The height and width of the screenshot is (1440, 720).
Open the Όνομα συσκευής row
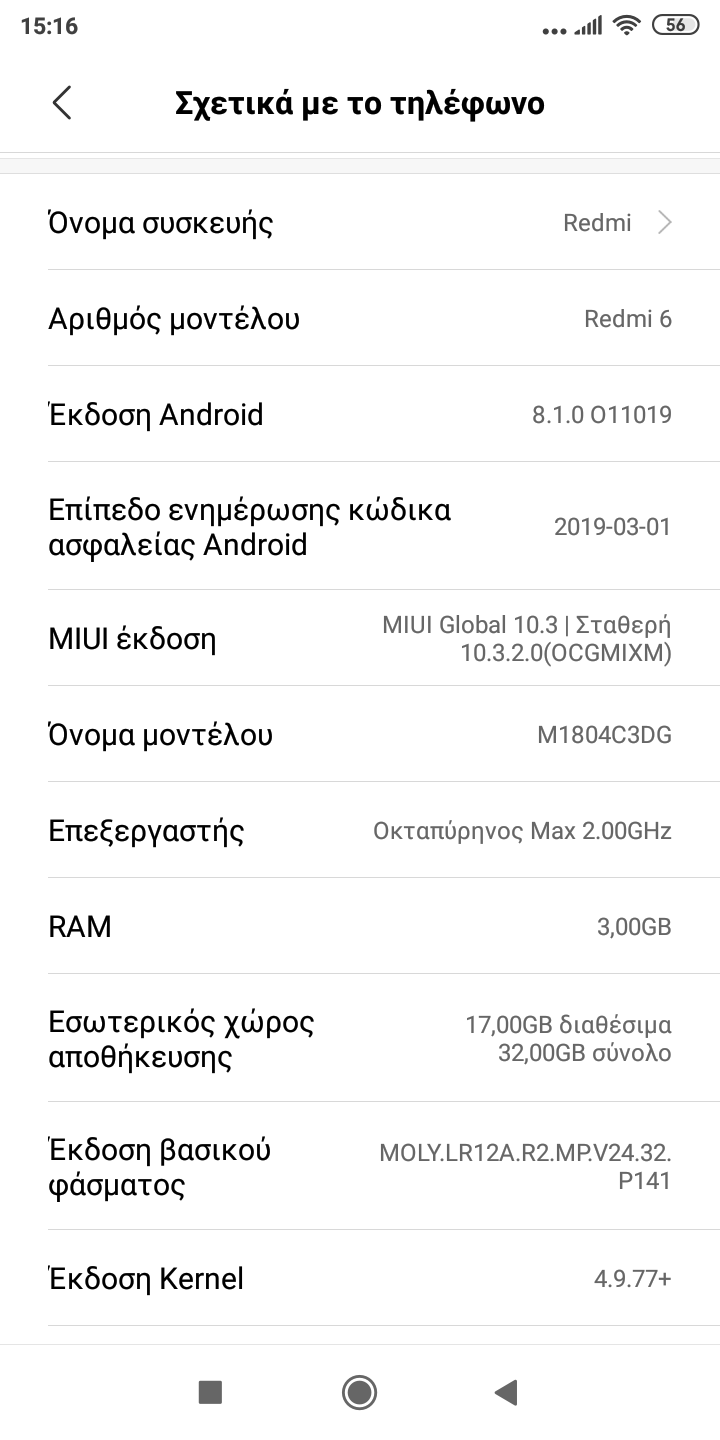pos(360,222)
